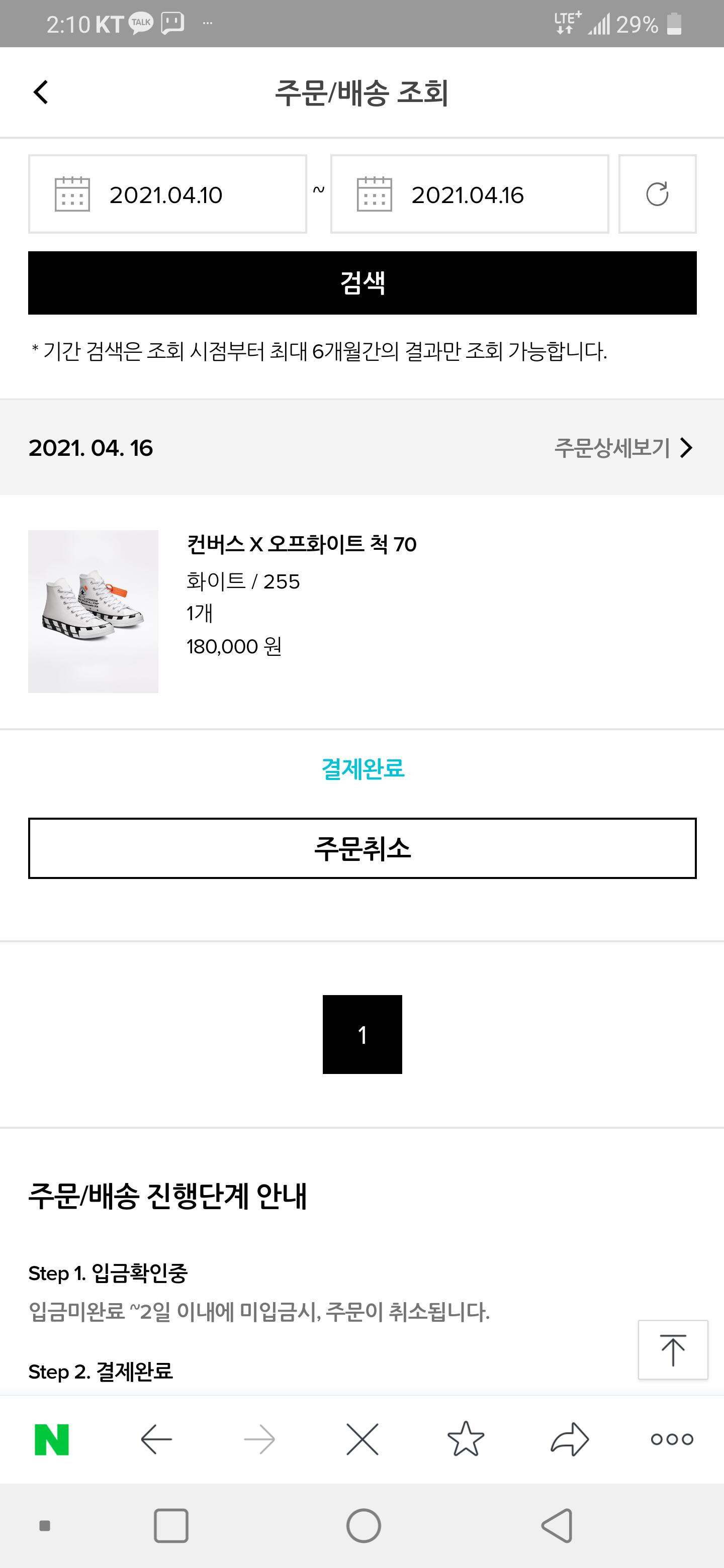
Task: Jump to top with the up-arrow button
Action: coord(672,1349)
